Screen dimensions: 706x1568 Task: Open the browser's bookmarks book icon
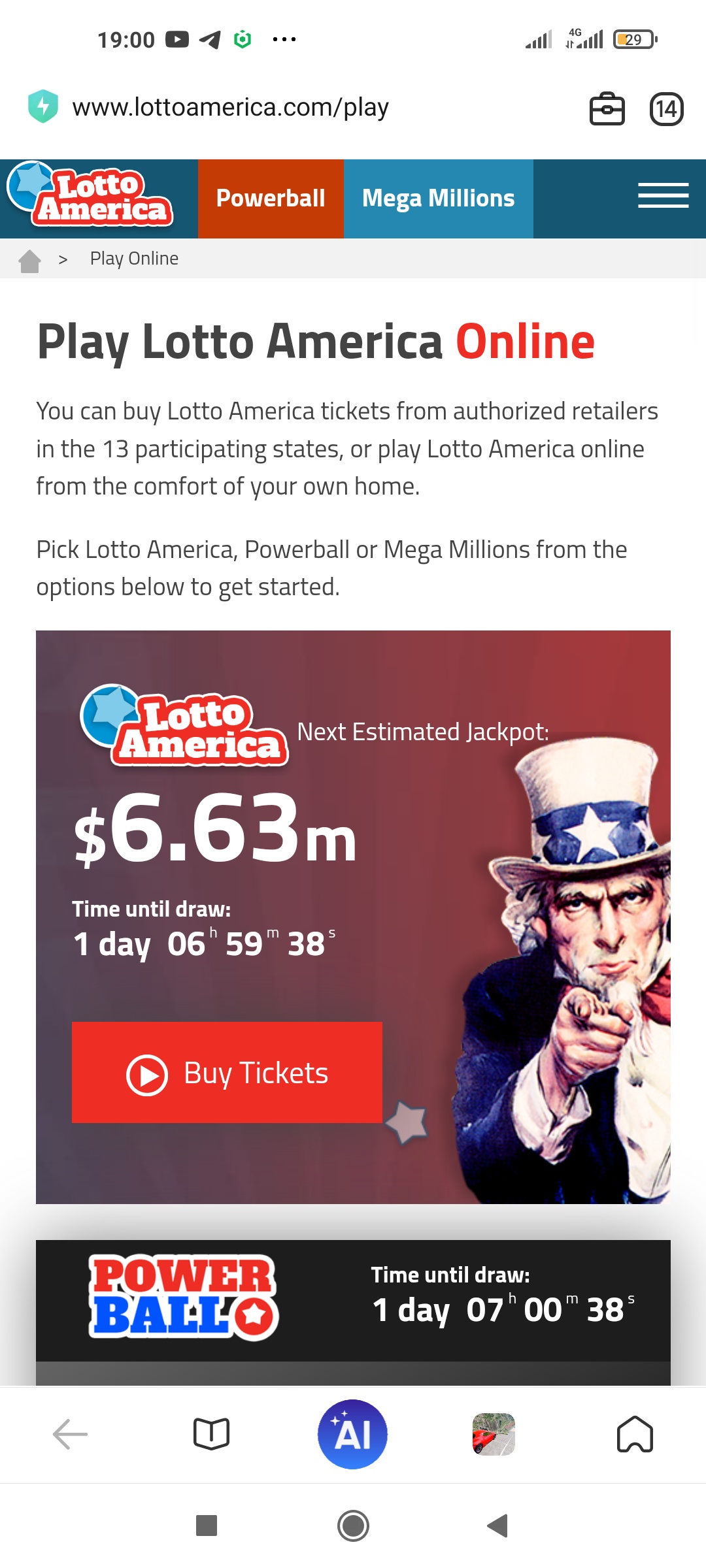(x=211, y=1434)
